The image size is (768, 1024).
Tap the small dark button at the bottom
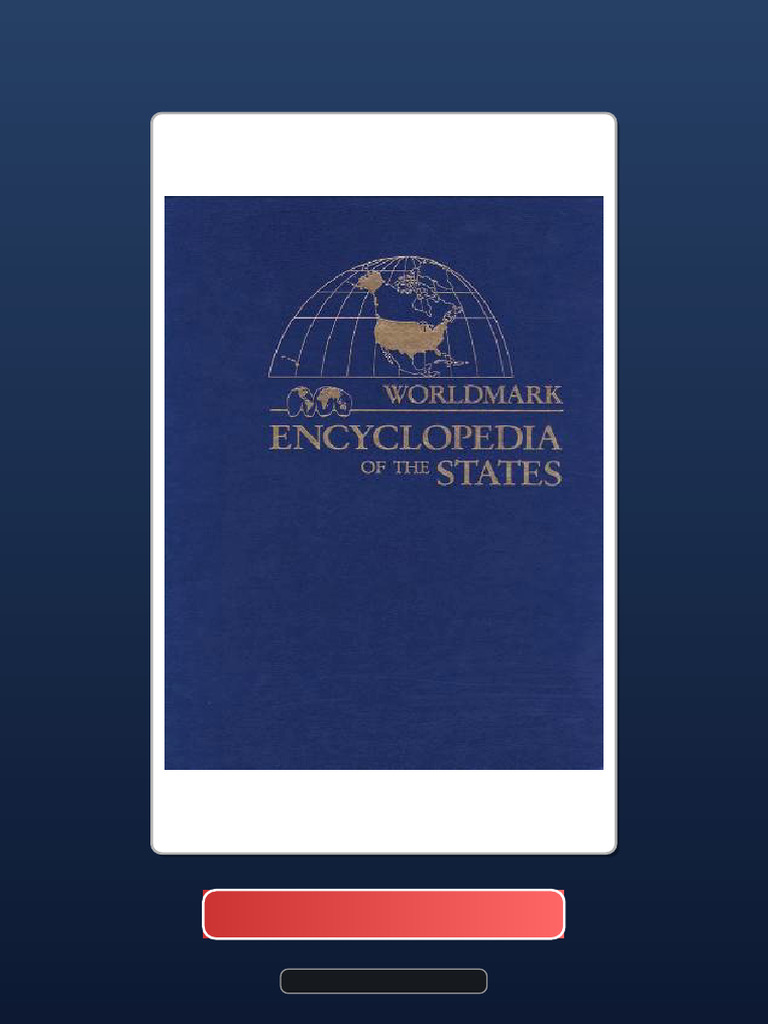click(x=384, y=981)
